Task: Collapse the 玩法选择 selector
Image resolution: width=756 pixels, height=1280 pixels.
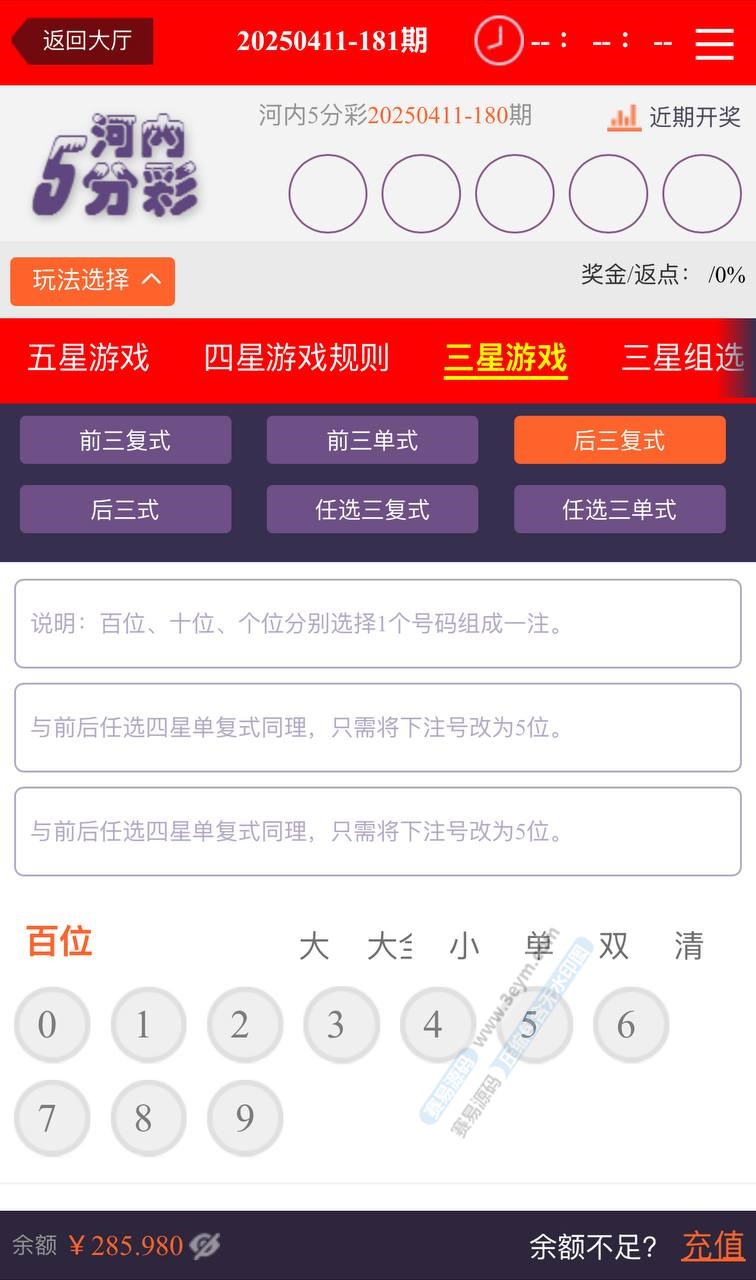Action: tap(93, 281)
